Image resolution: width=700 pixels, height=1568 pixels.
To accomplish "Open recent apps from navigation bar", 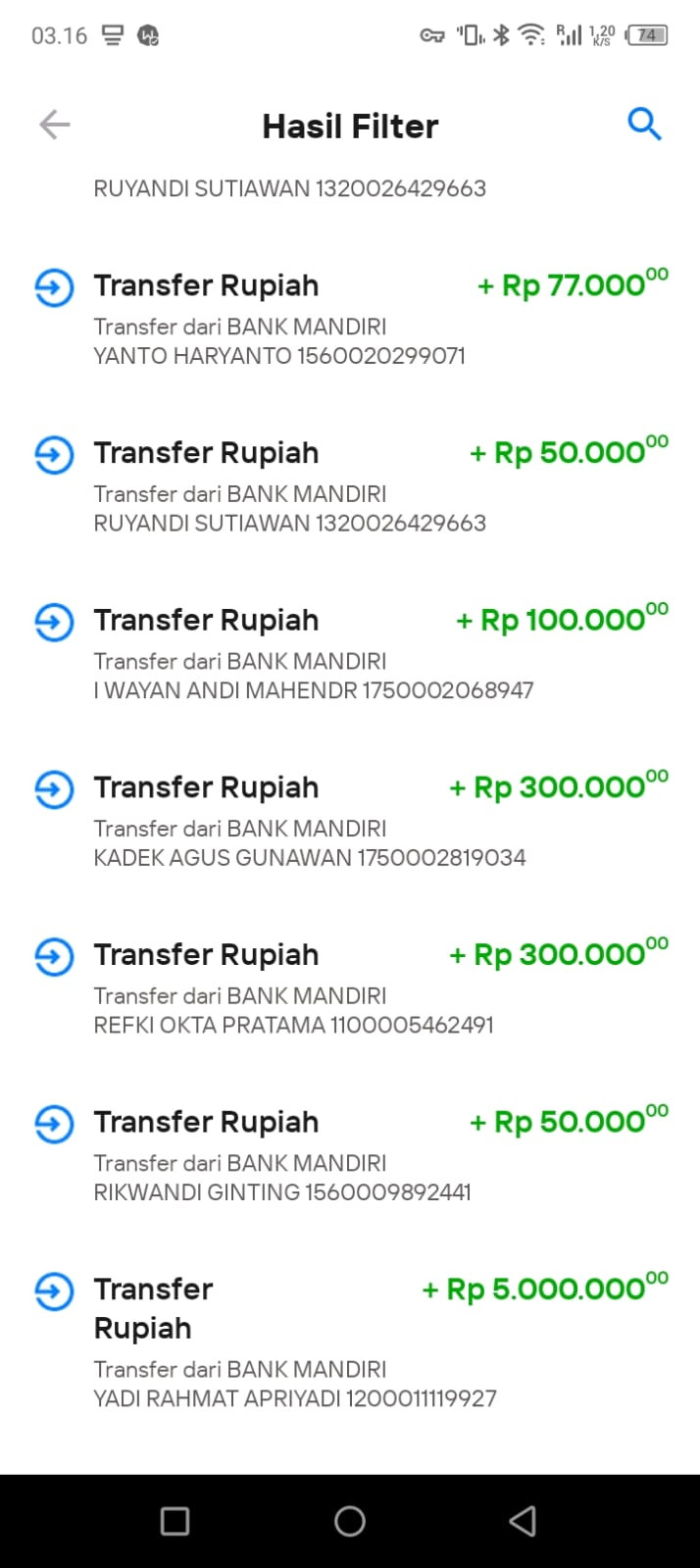I will [x=175, y=1521].
